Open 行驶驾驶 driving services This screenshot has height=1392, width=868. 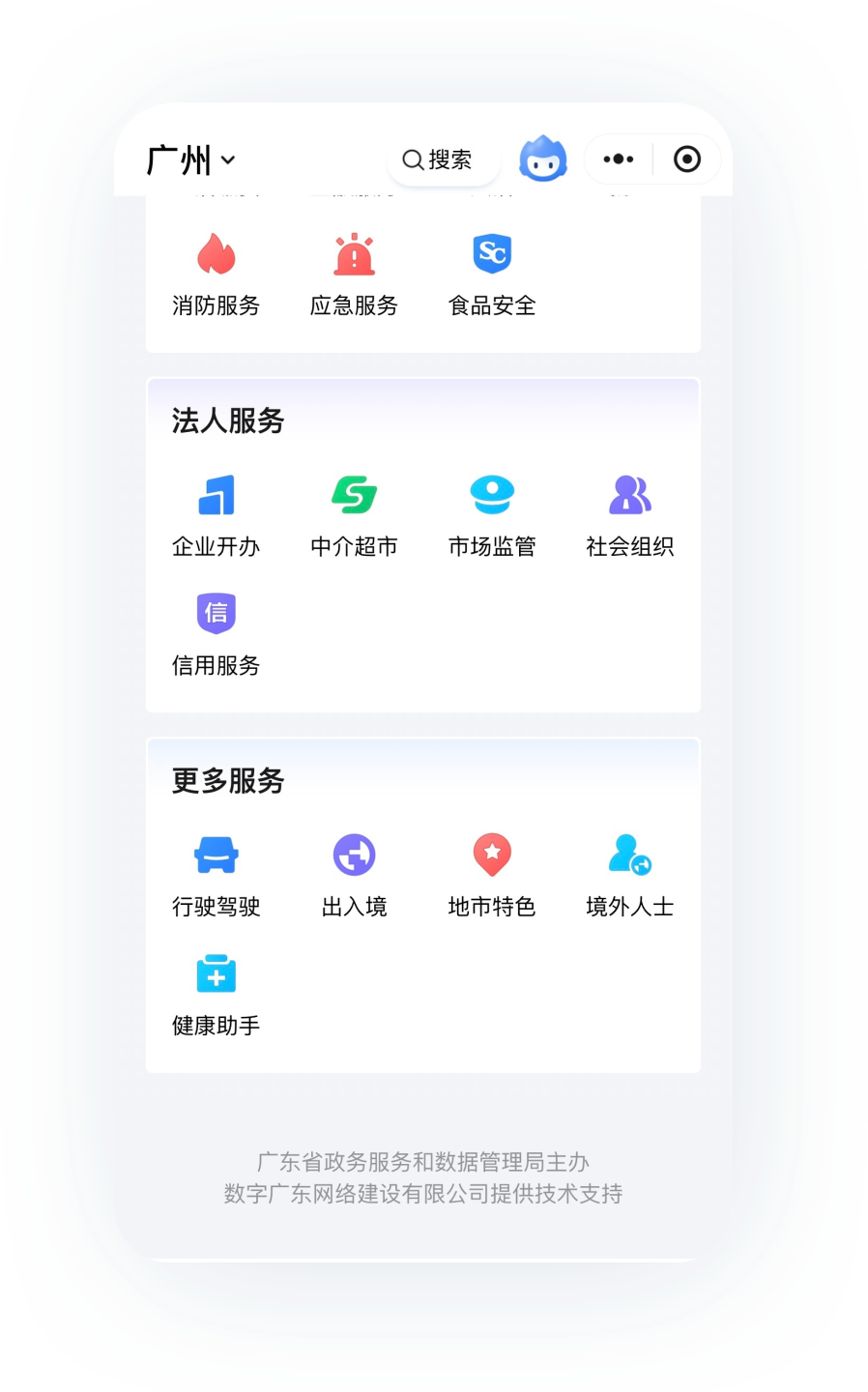pyautogui.click(x=217, y=876)
